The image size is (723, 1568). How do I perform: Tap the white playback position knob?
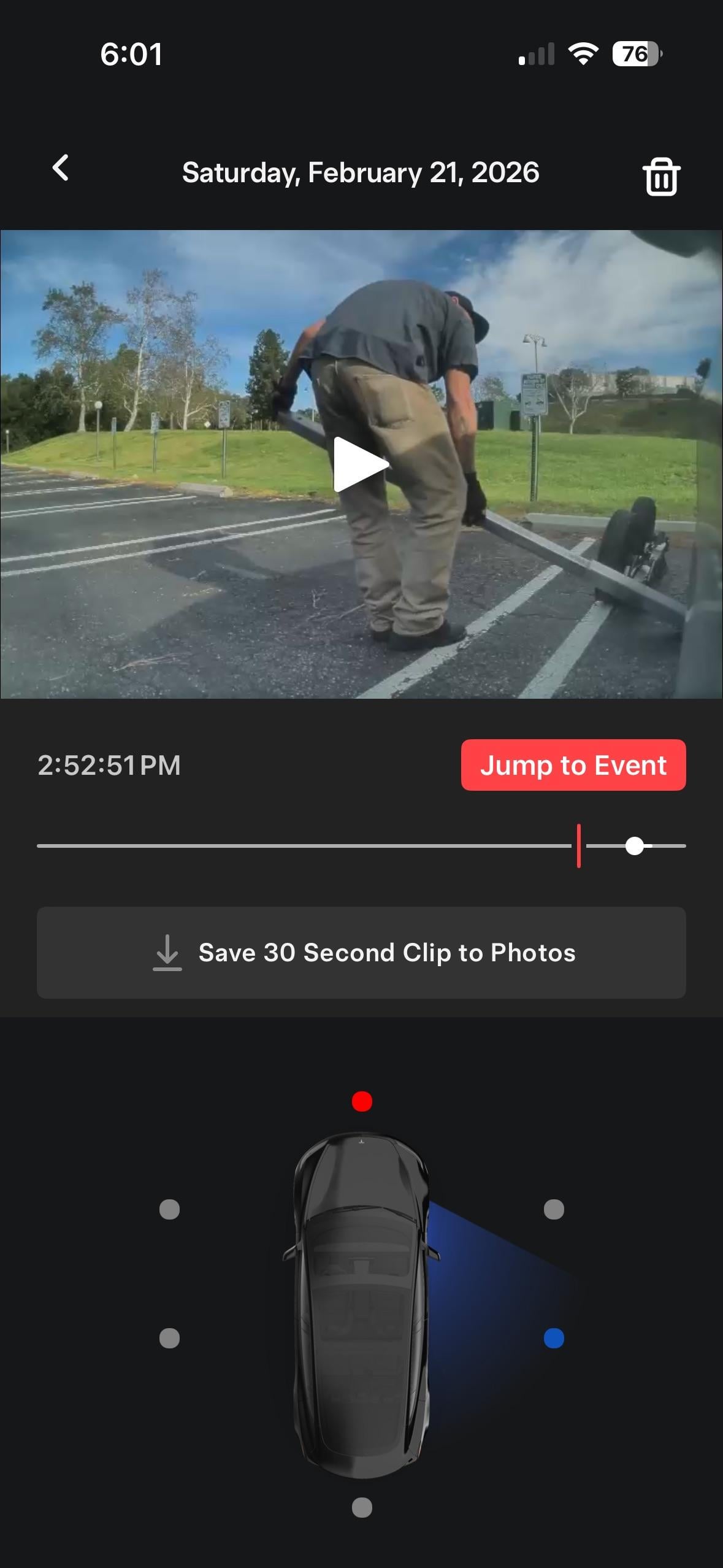(635, 846)
